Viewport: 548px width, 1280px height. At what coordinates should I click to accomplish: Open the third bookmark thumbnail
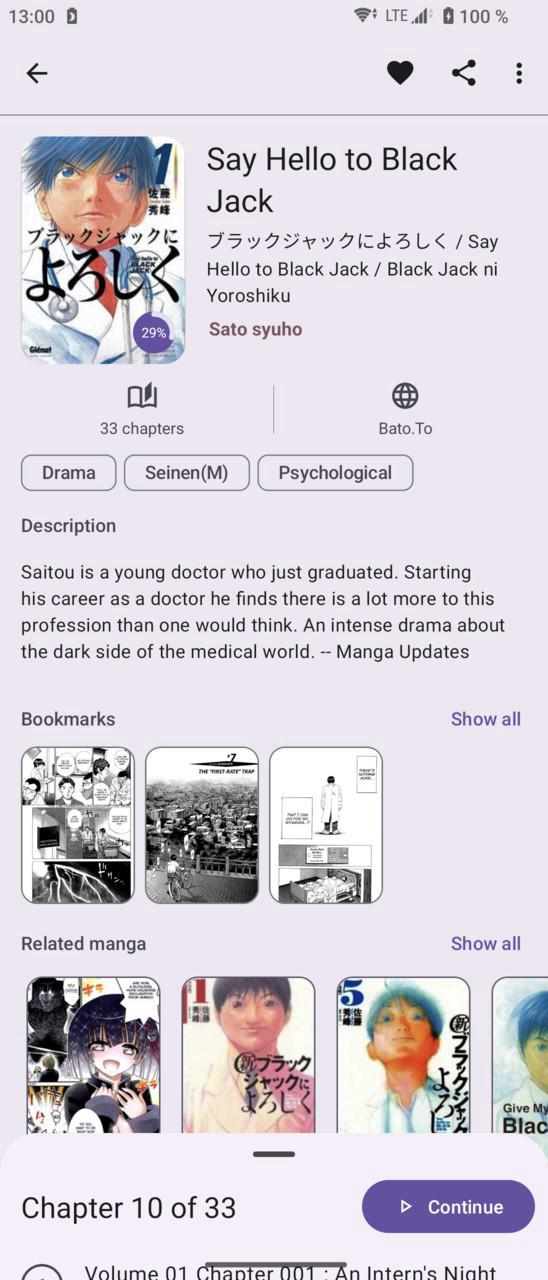326,825
